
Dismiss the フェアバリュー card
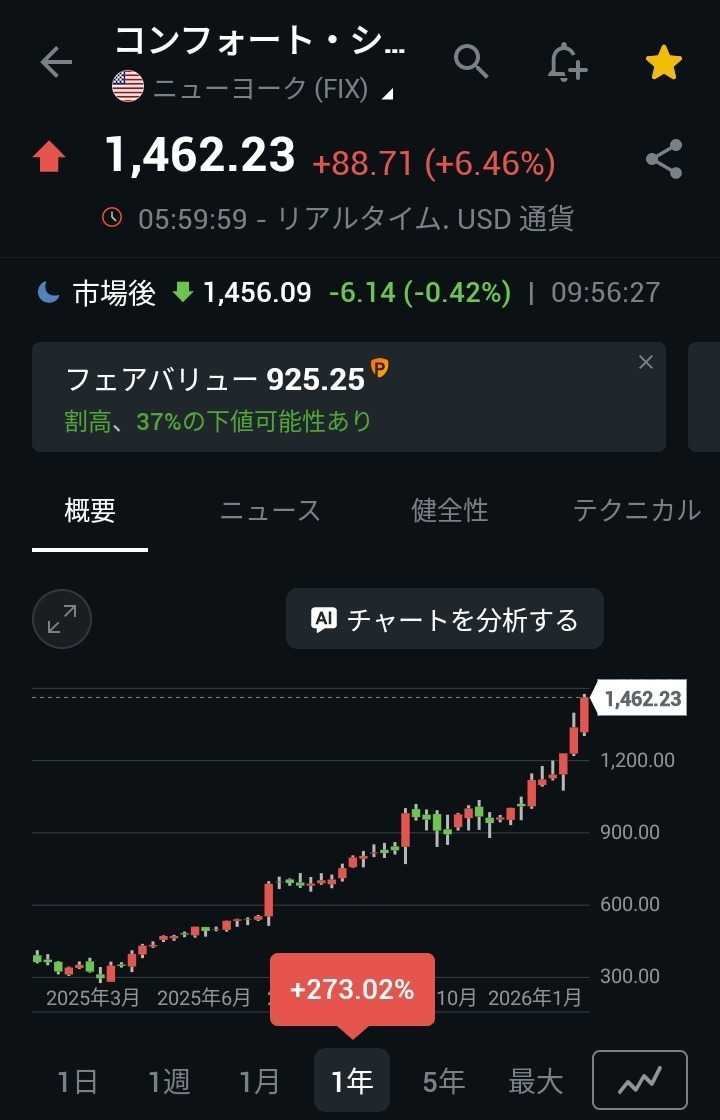646,362
